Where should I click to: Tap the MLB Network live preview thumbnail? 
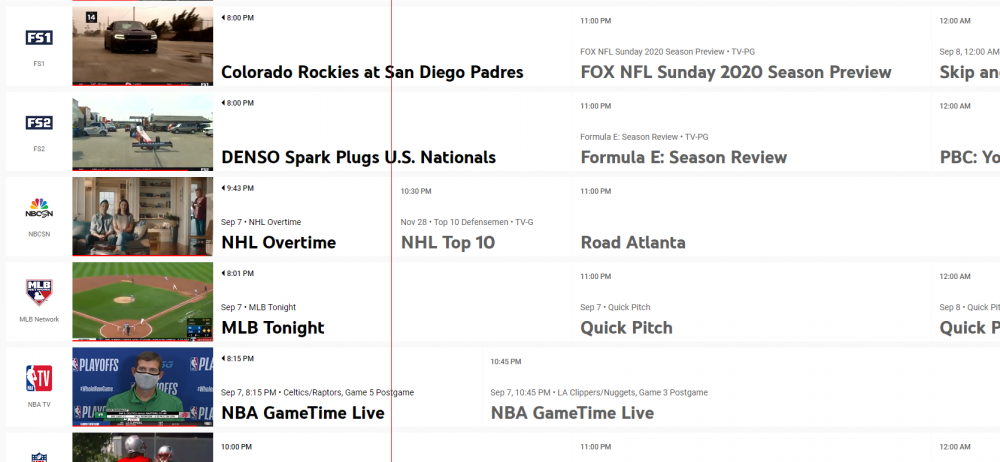[142, 302]
